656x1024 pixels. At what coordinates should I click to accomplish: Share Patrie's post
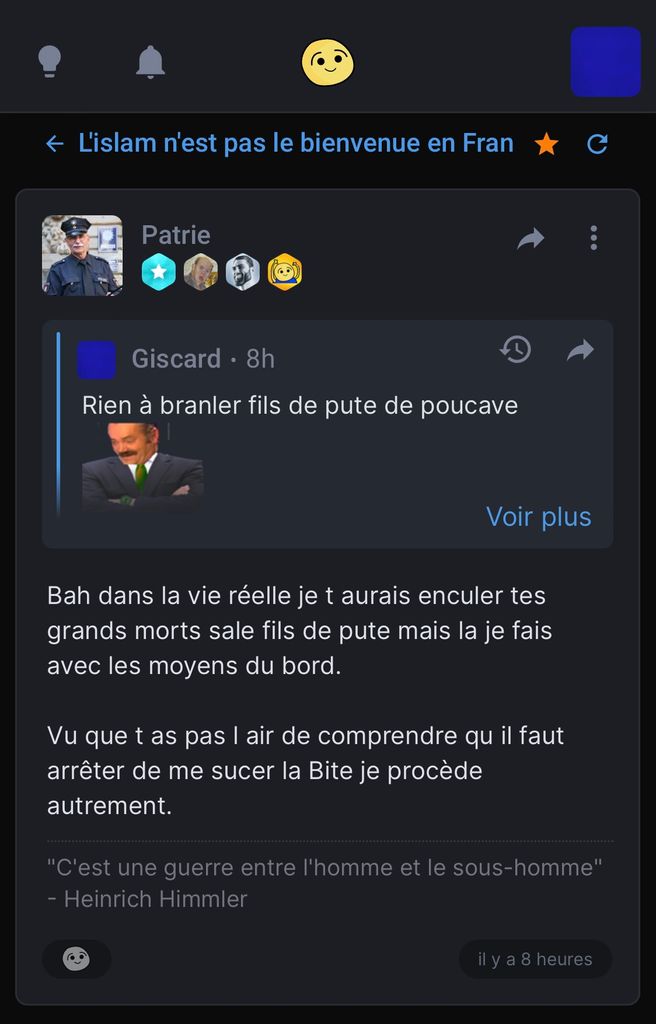click(x=531, y=238)
